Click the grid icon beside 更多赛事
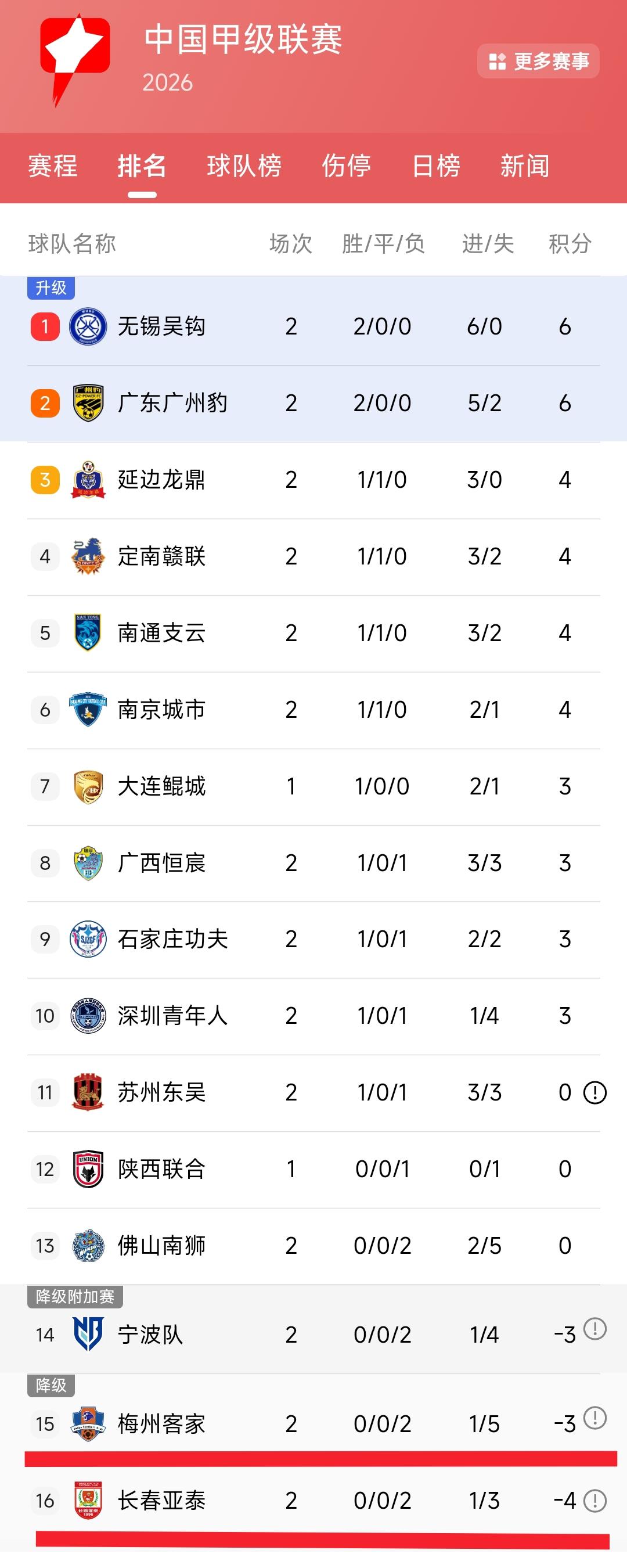627x1568 pixels. point(499,60)
